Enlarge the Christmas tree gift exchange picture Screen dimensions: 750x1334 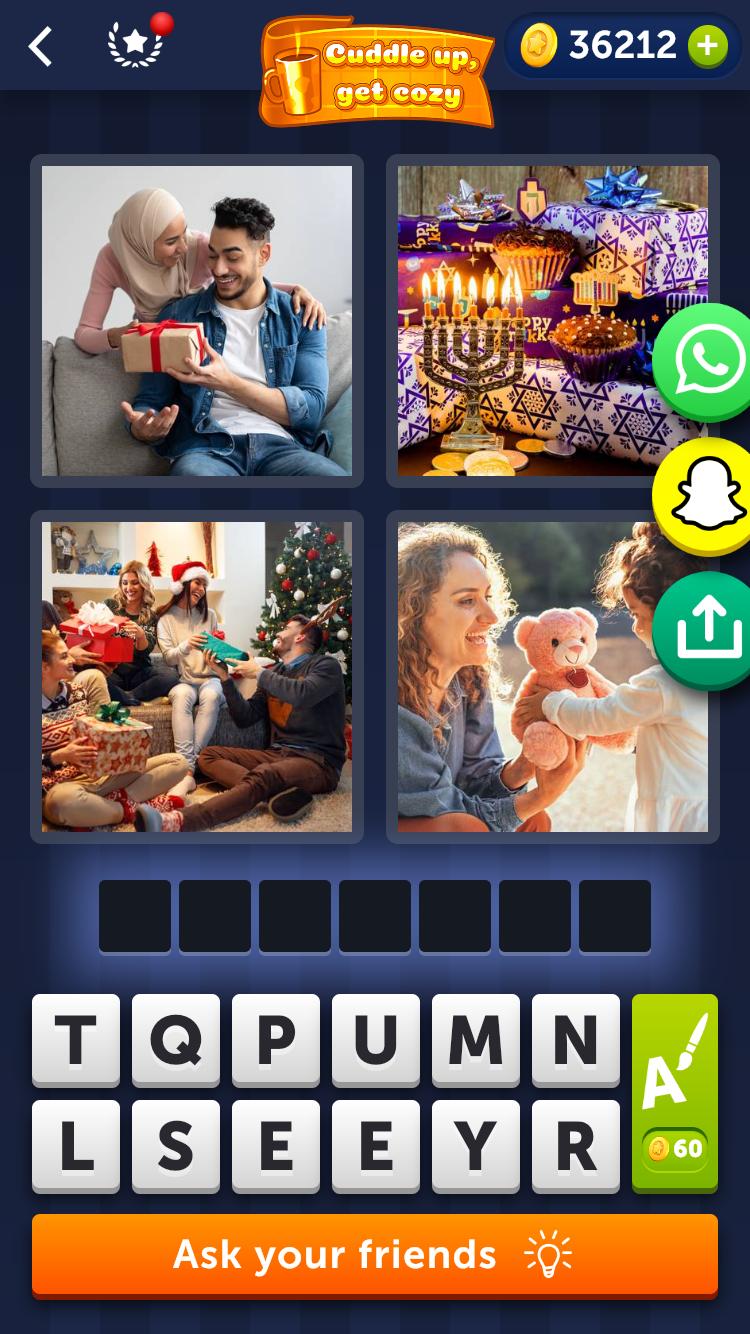(197, 677)
